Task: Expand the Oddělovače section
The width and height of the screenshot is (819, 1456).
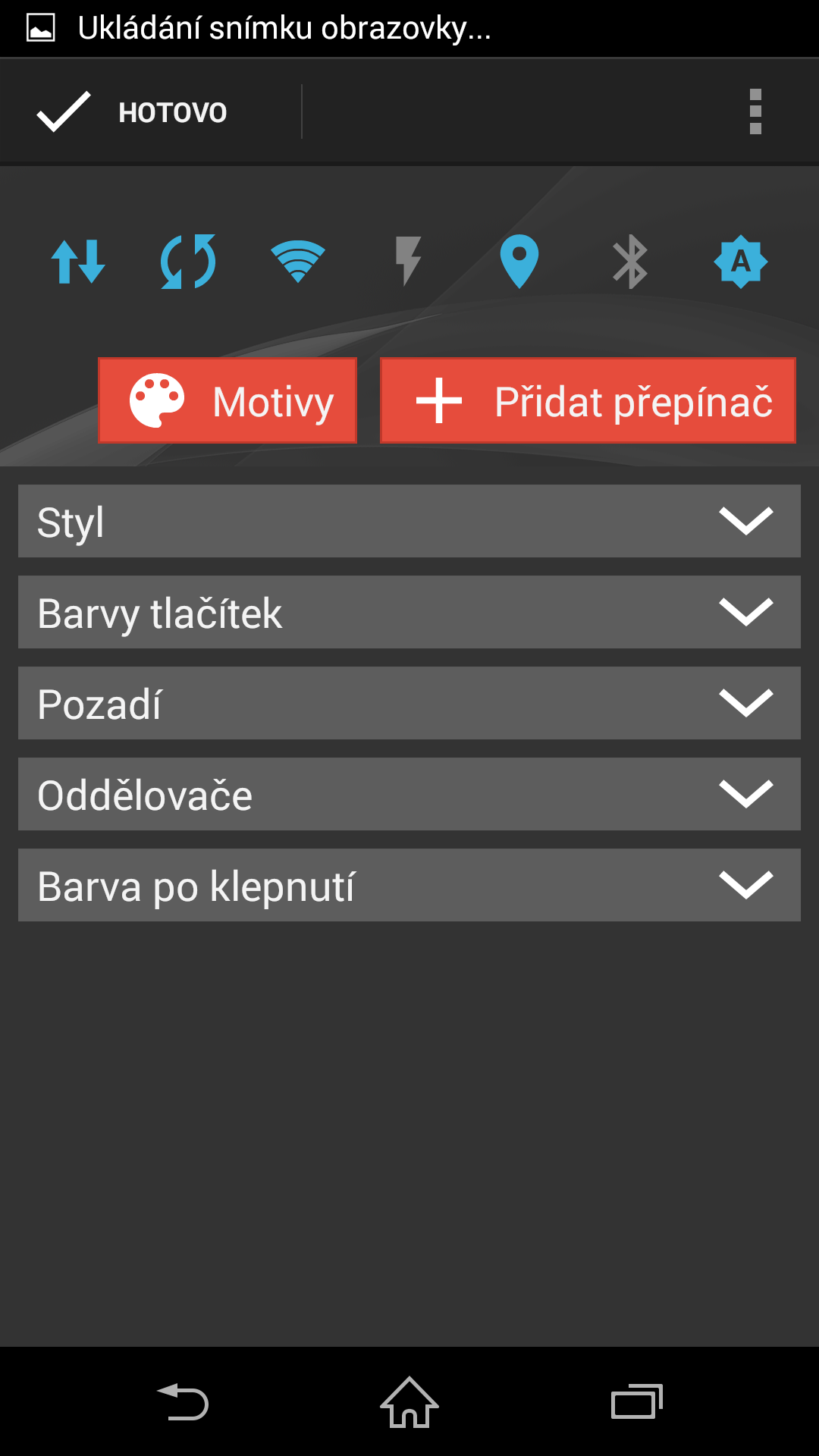Action: click(x=409, y=794)
